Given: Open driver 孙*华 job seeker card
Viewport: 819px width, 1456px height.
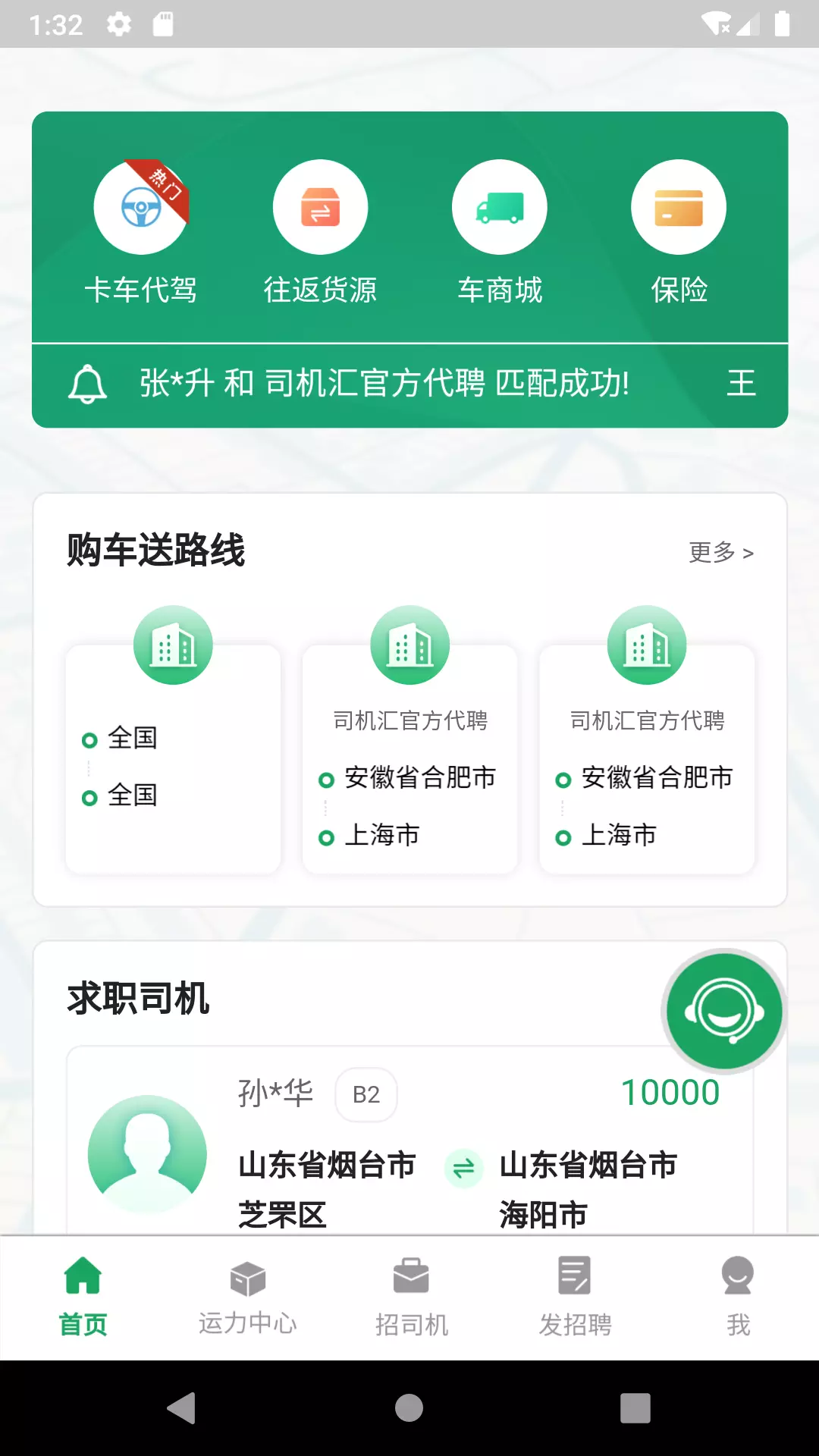Looking at the screenshot, I should coord(409,1140).
